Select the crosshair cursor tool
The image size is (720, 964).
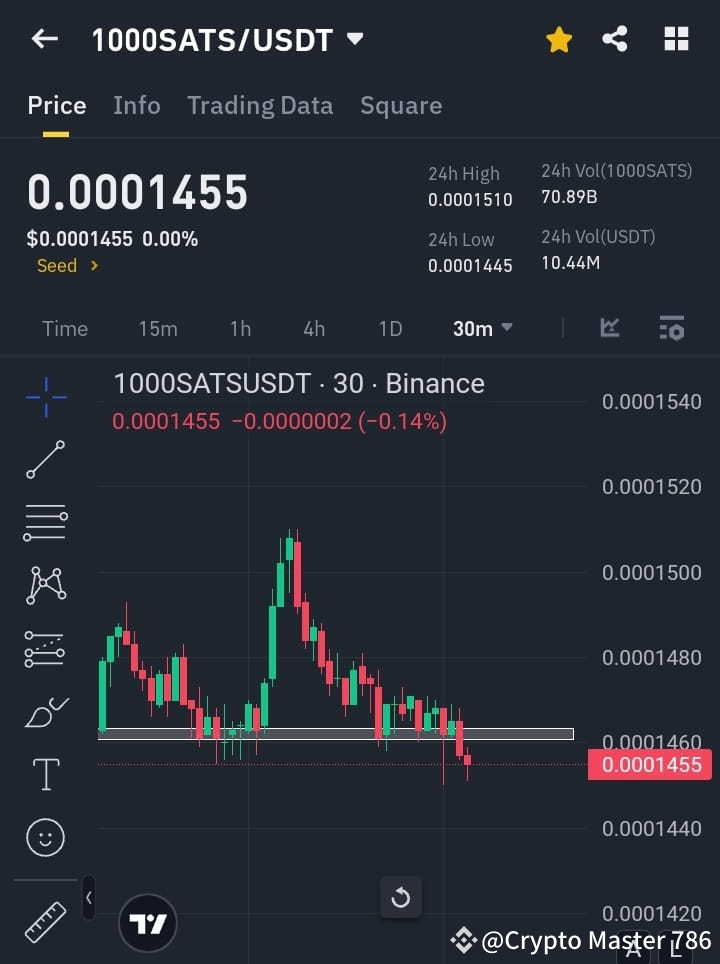(x=44, y=398)
